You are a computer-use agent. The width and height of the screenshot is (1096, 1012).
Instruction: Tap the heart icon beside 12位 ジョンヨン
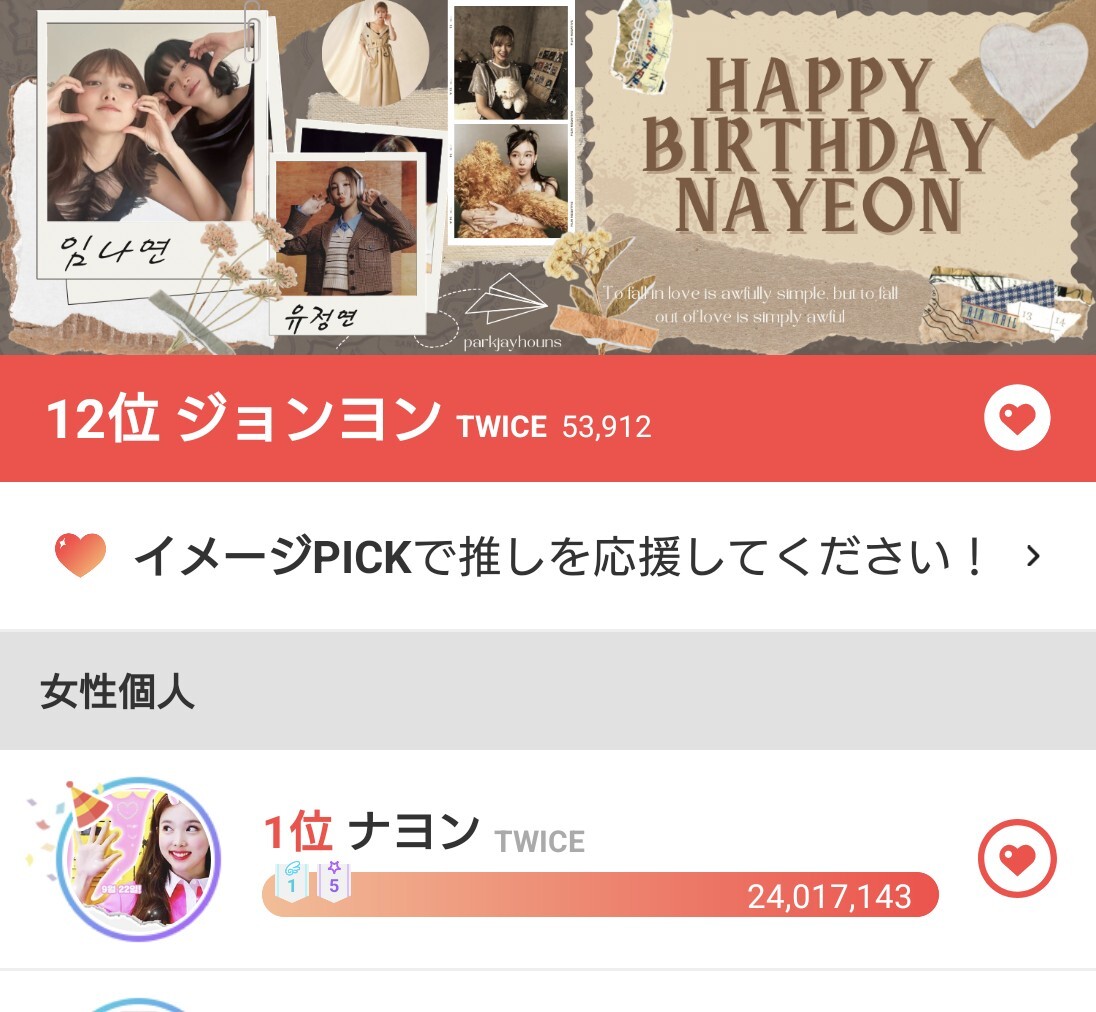click(1016, 419)
